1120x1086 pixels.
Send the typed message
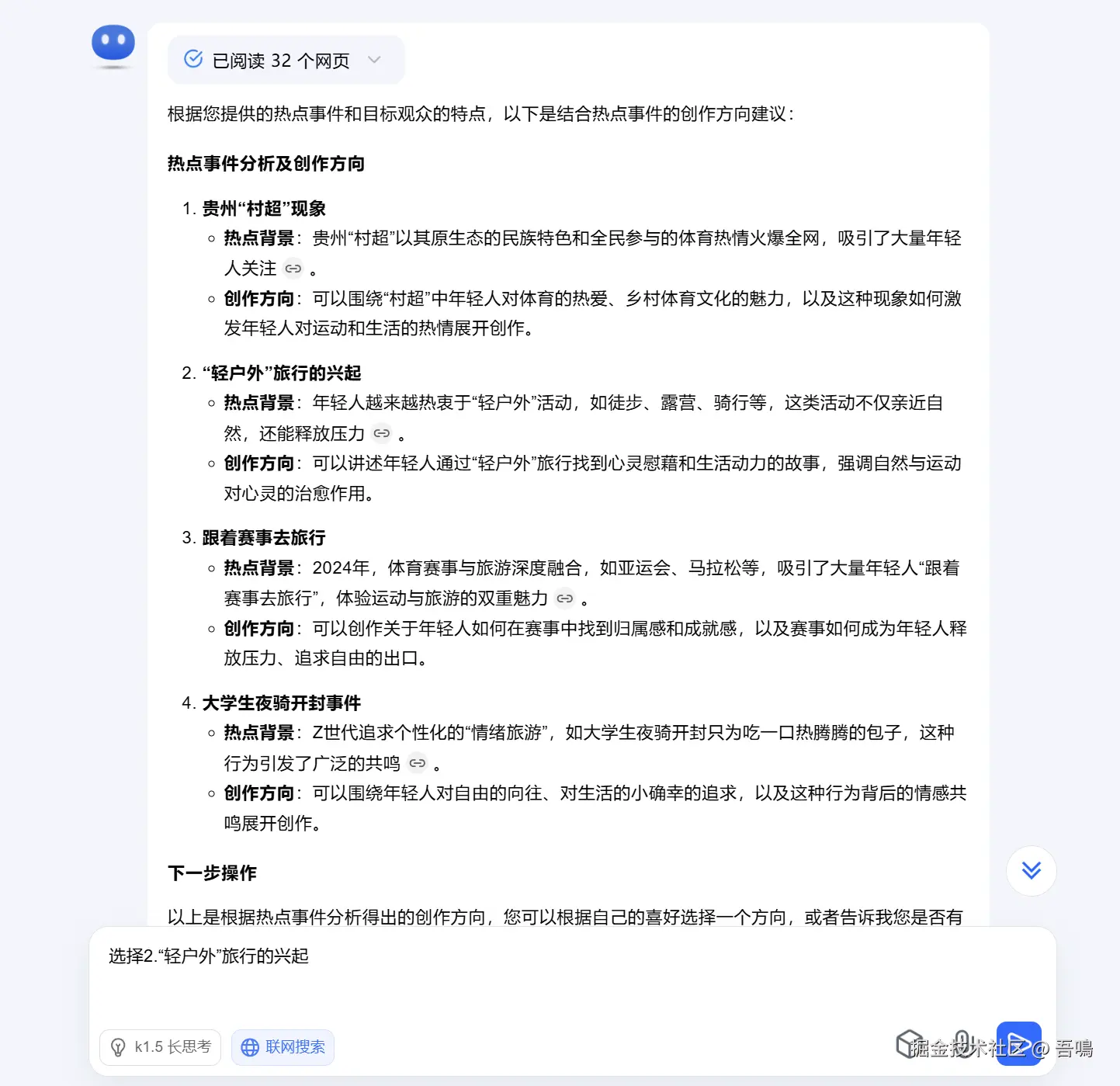click(1018, 1043)
